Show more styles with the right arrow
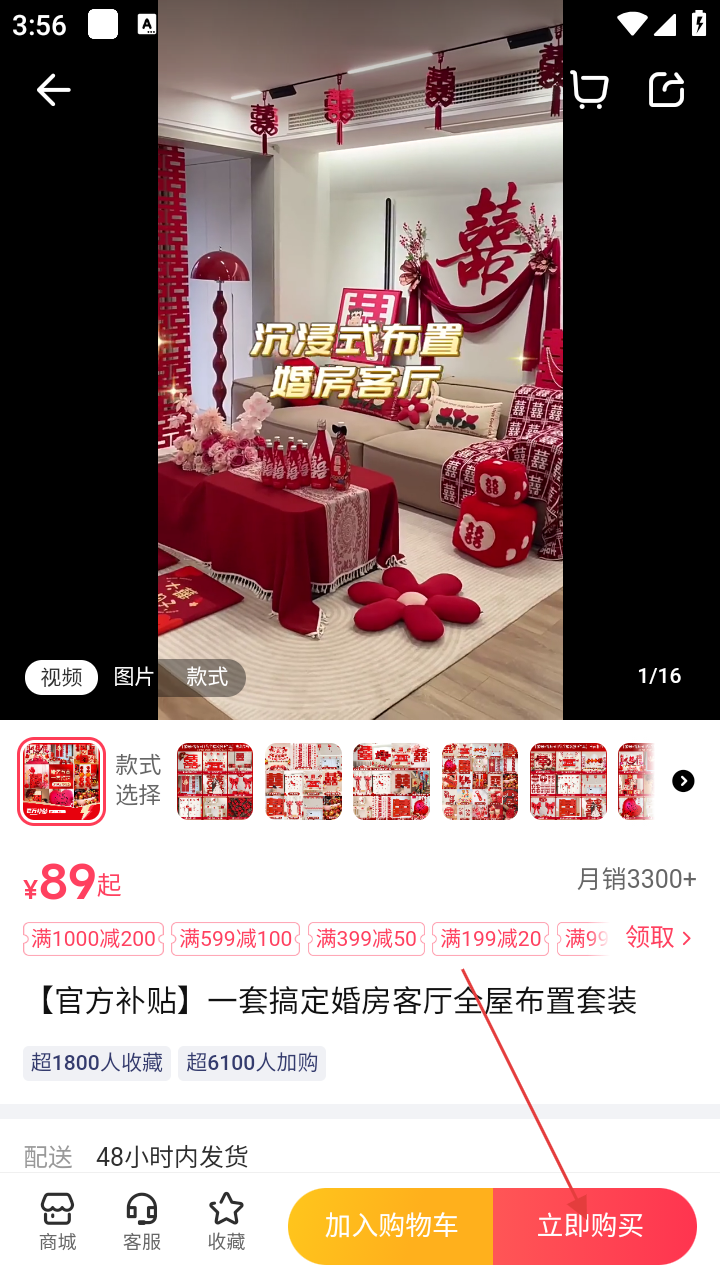This screenshot has width=720, height=1280. [683, 781]
